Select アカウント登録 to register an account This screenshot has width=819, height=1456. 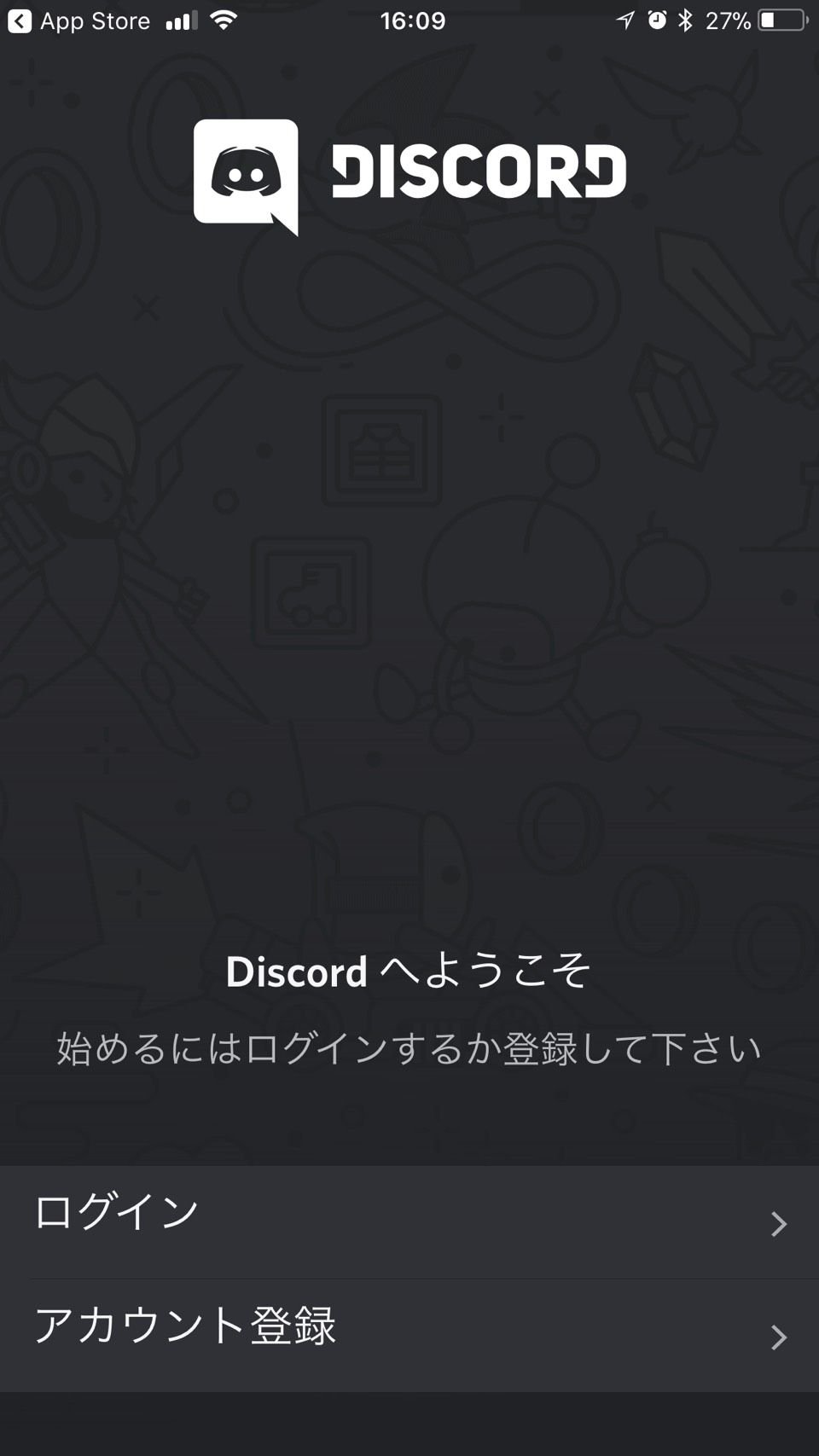point(409,1335)
